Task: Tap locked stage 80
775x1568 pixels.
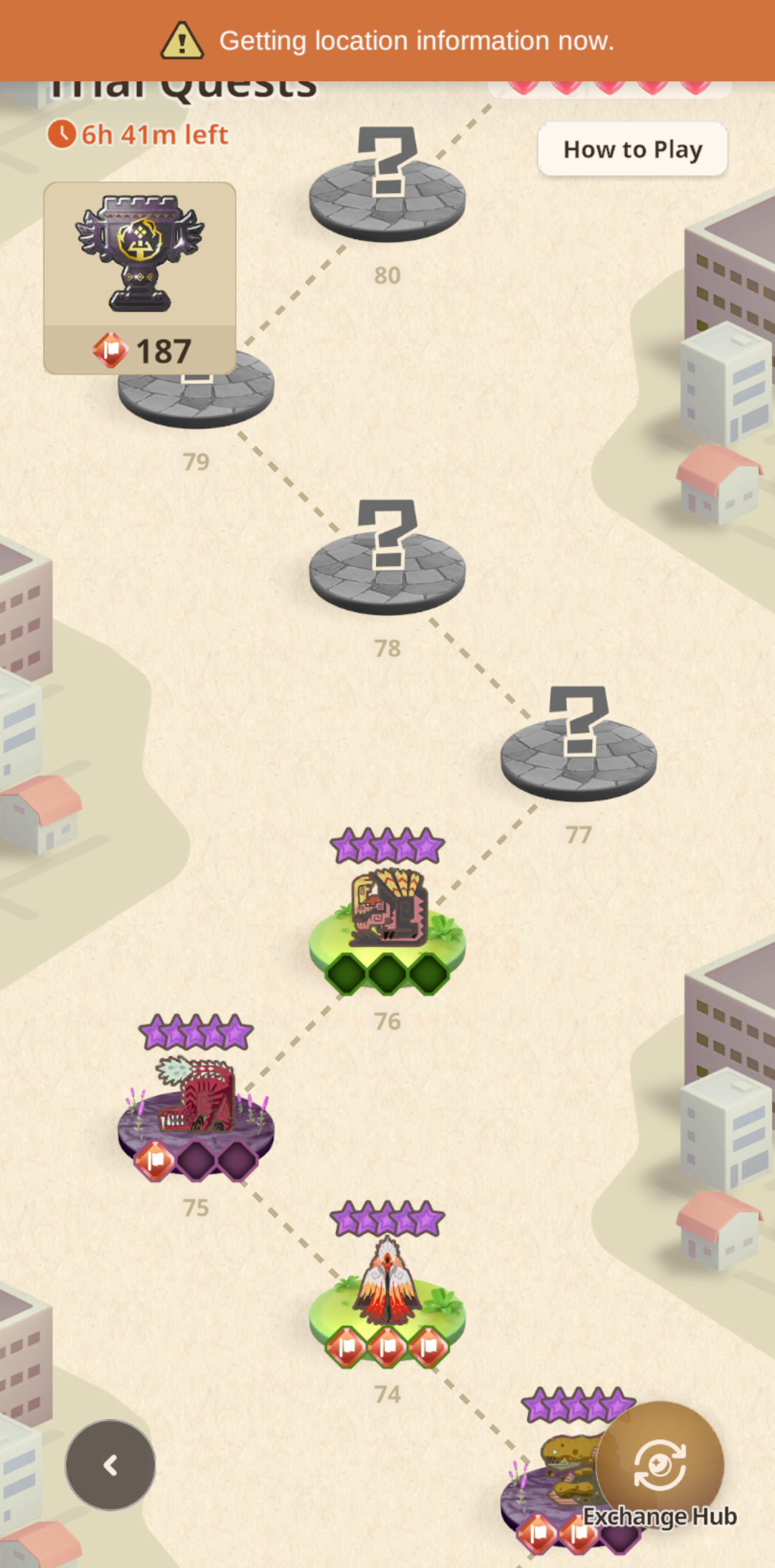Action: pyautogui.click(x=387, y=184)
